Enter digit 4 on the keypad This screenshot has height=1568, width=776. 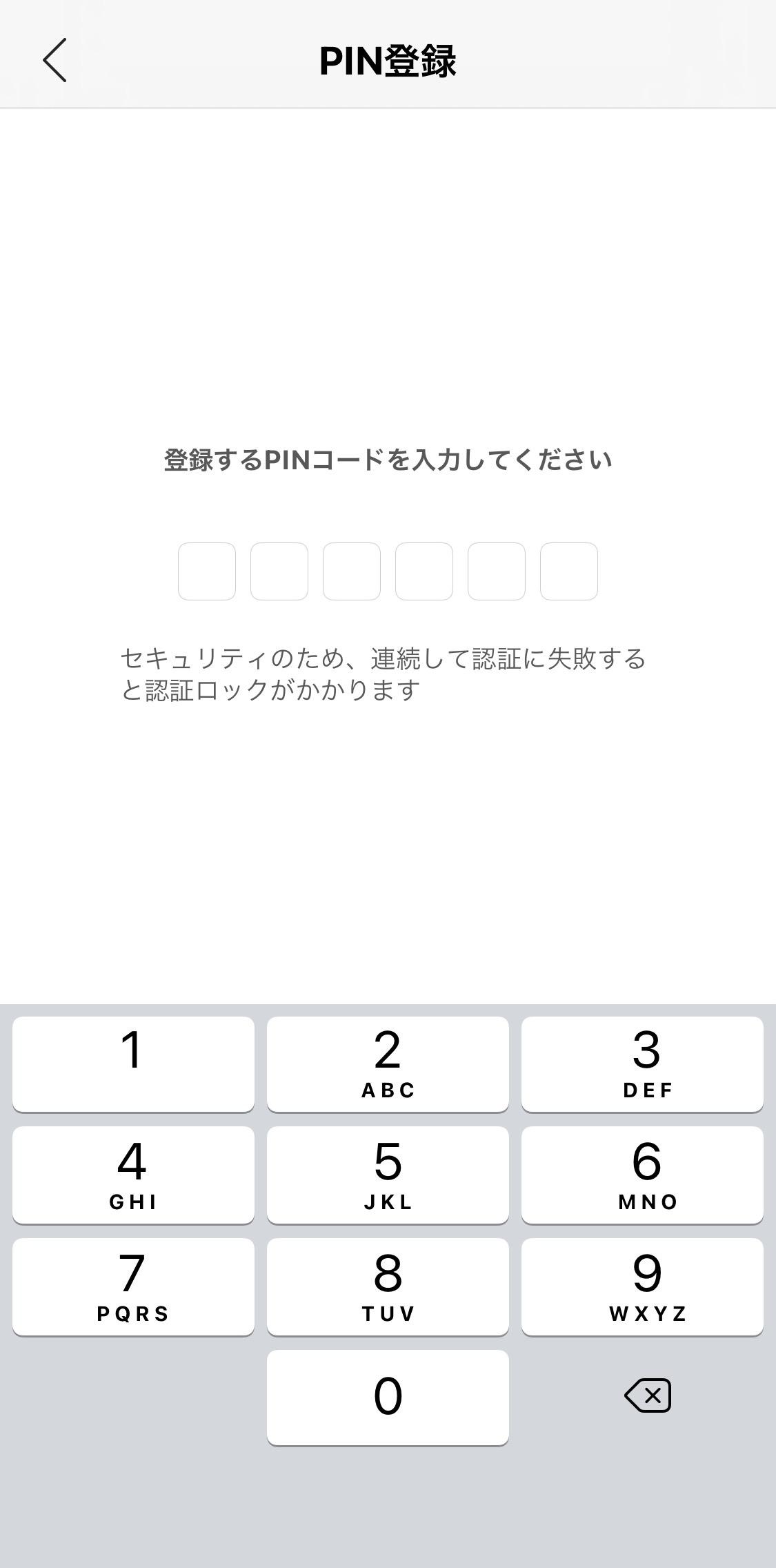(133, 1175)
